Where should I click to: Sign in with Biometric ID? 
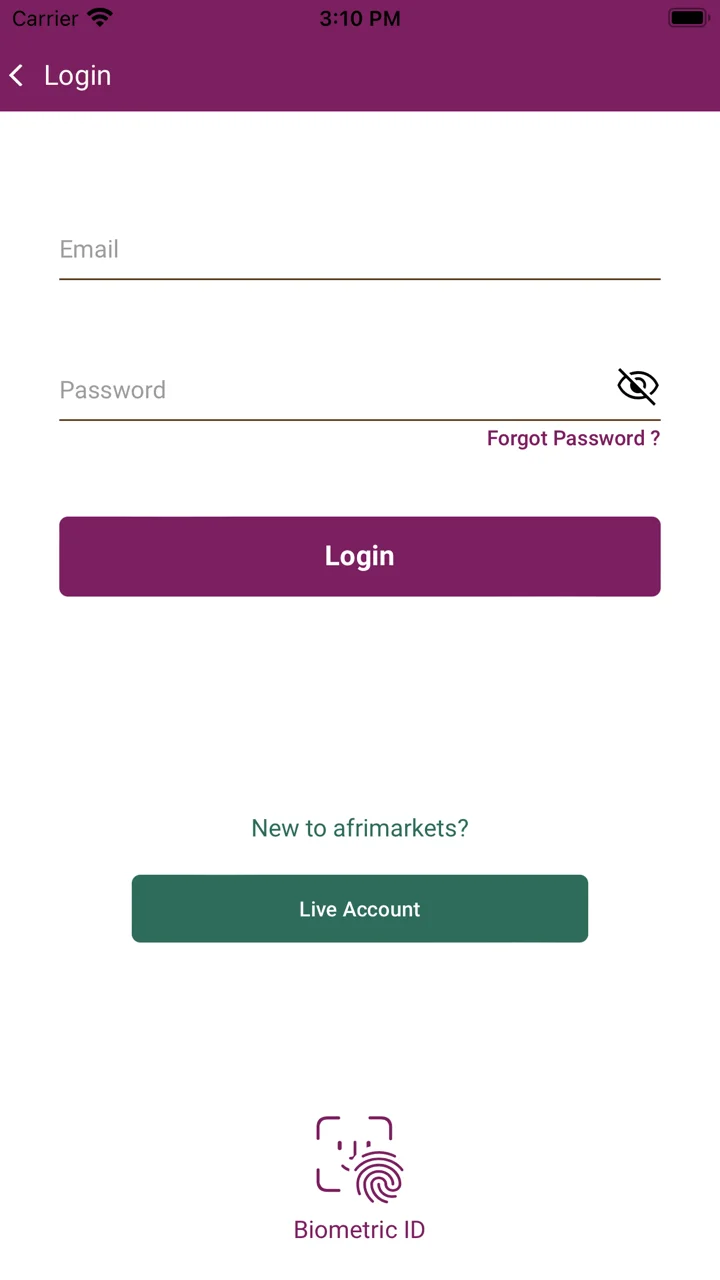pos(359,1176)
